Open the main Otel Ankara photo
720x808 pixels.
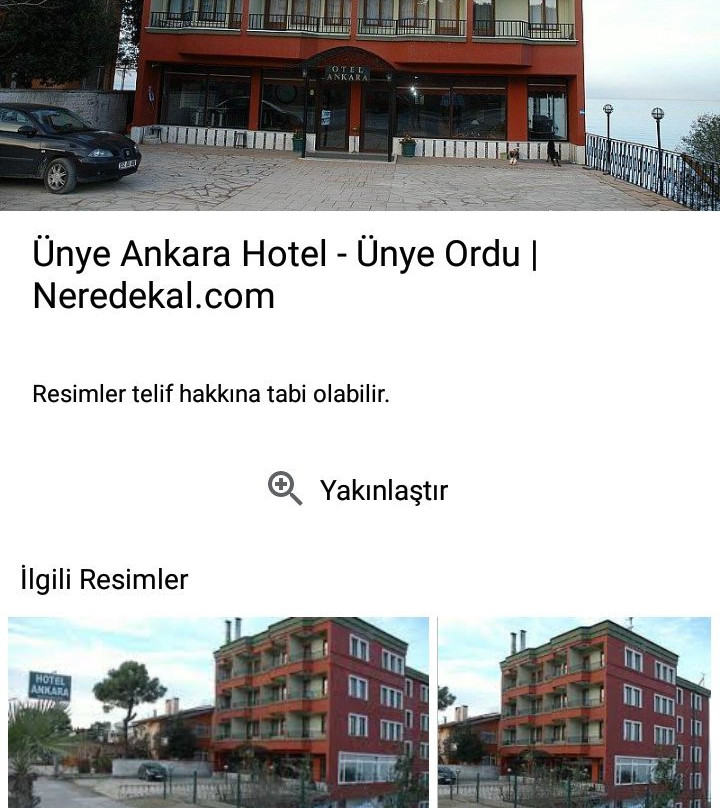[360, 104]
